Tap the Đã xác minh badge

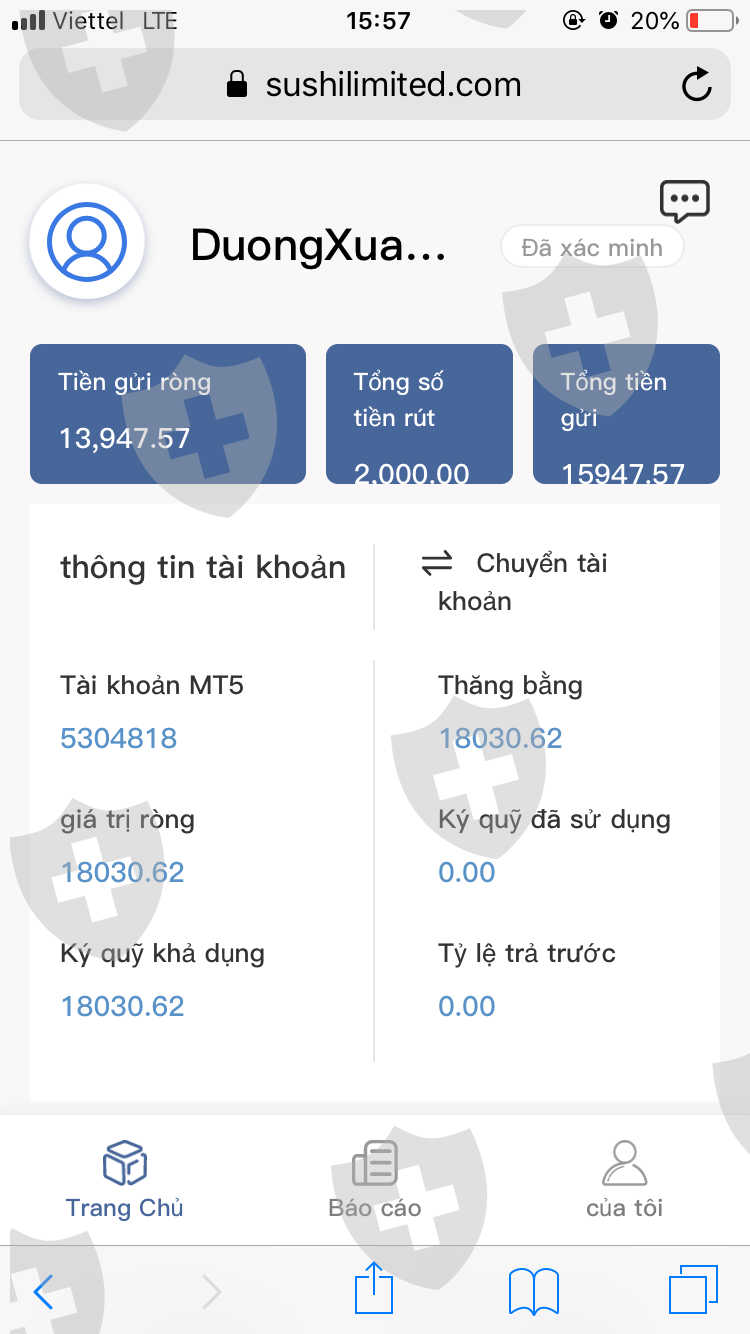pyautogui.click(x=592, y=247)
